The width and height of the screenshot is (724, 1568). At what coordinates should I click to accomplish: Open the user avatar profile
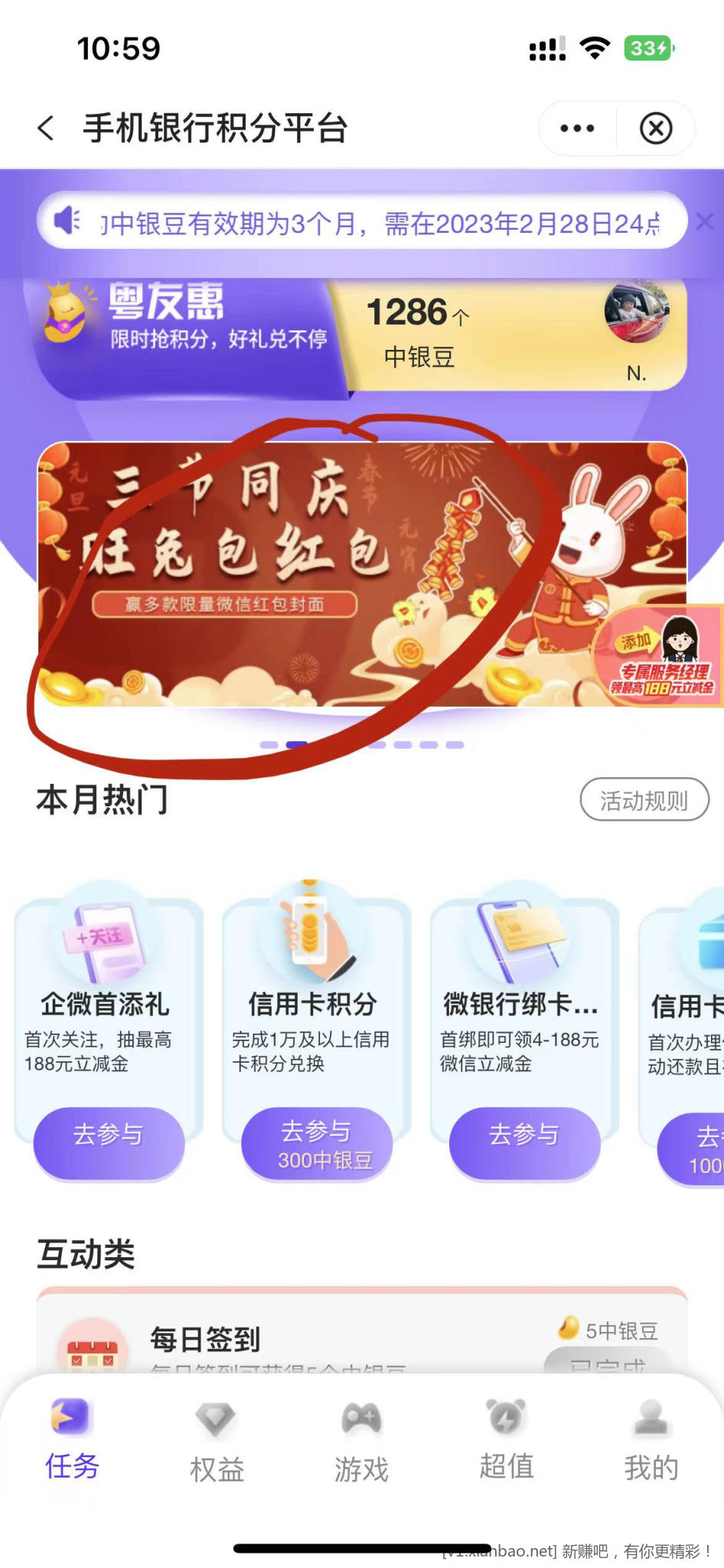(x=637, y=312)
